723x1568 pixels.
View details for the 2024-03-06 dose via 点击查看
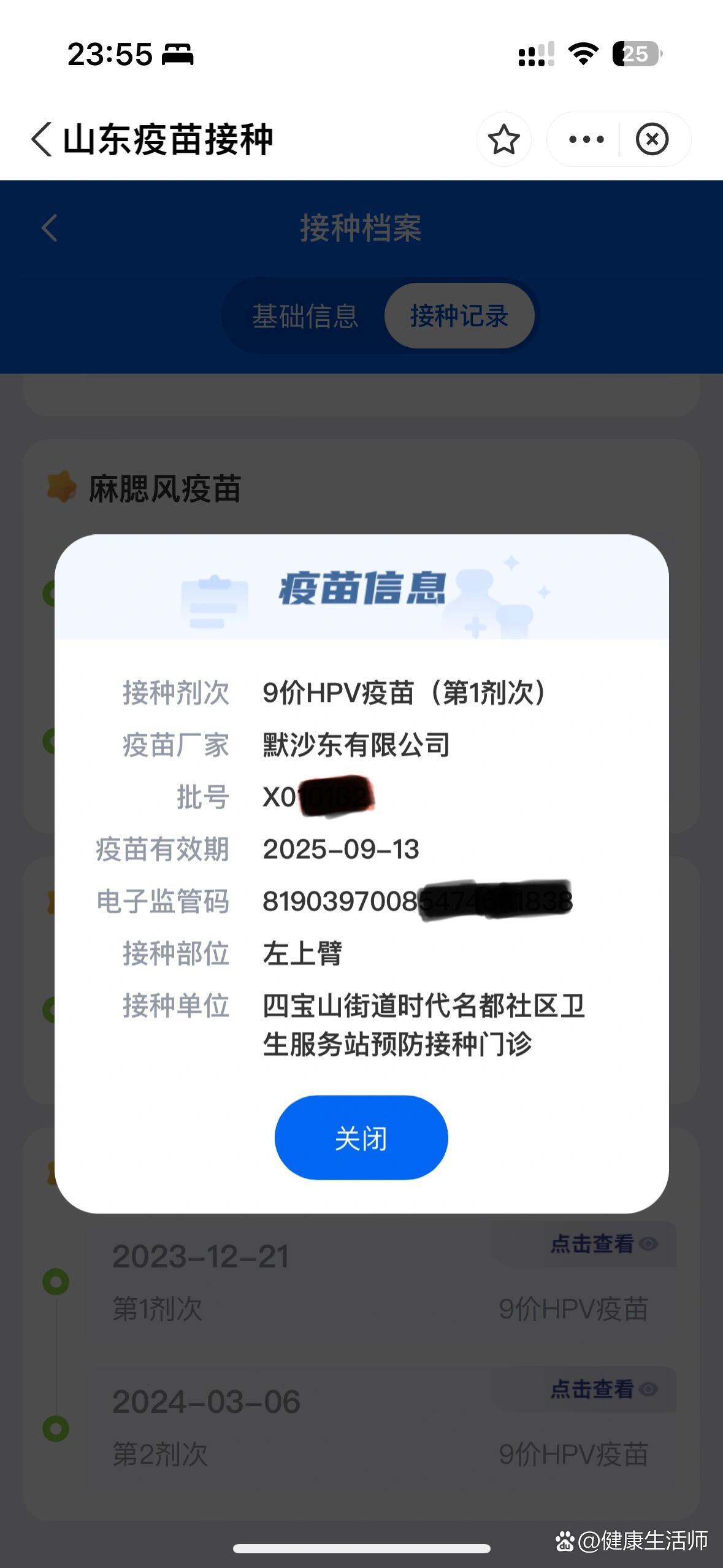(x=604, y=1389)
